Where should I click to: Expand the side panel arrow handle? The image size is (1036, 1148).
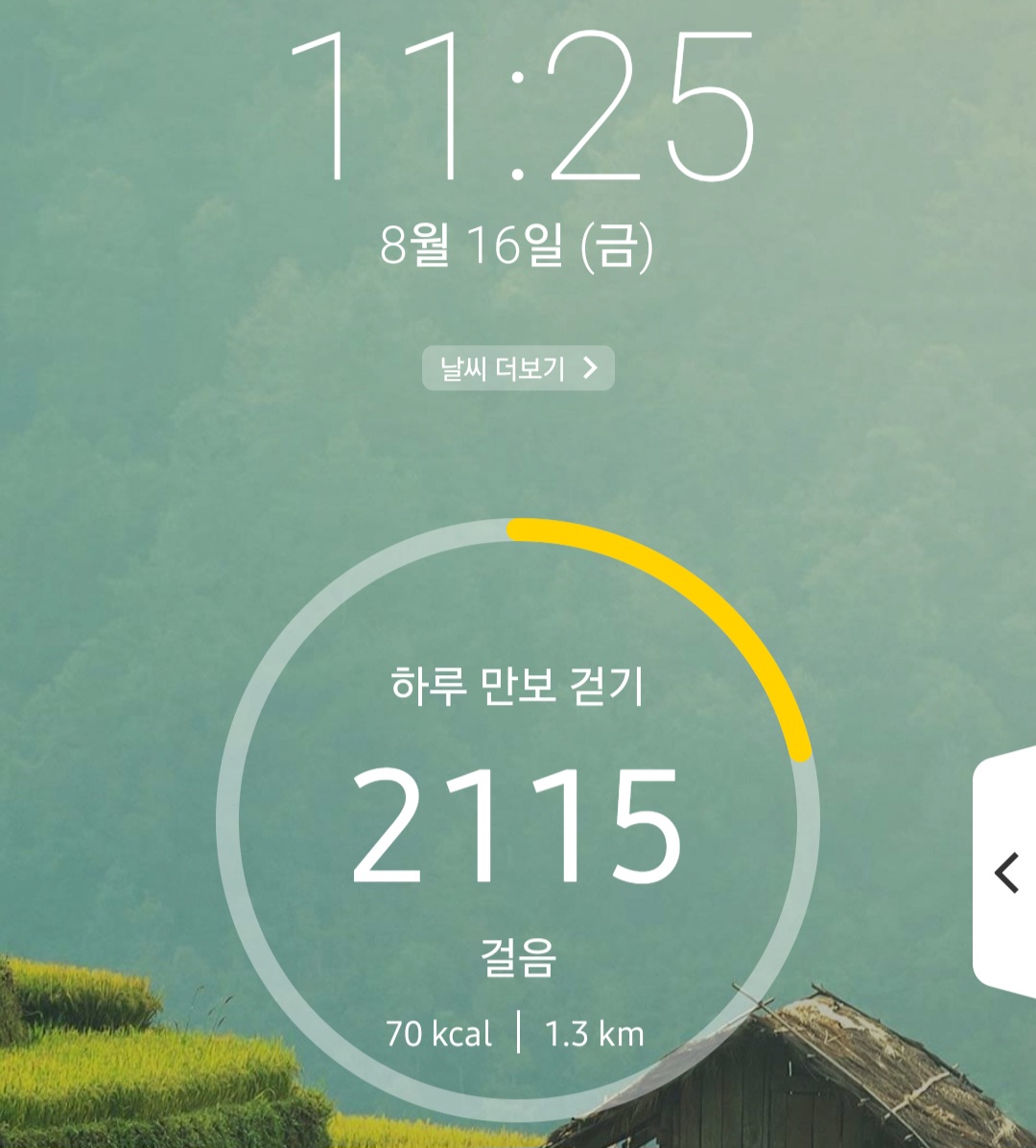[1005, 872]
